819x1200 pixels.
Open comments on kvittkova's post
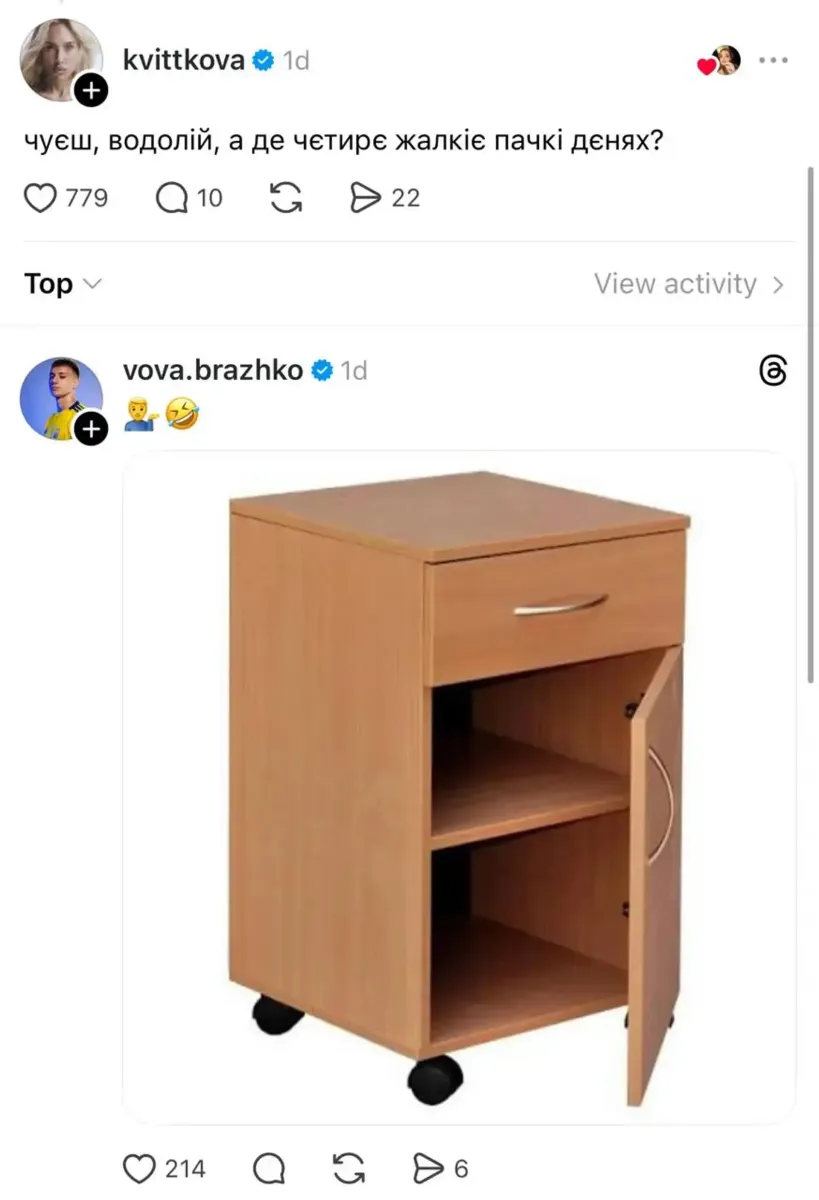[x=173, y=198]
